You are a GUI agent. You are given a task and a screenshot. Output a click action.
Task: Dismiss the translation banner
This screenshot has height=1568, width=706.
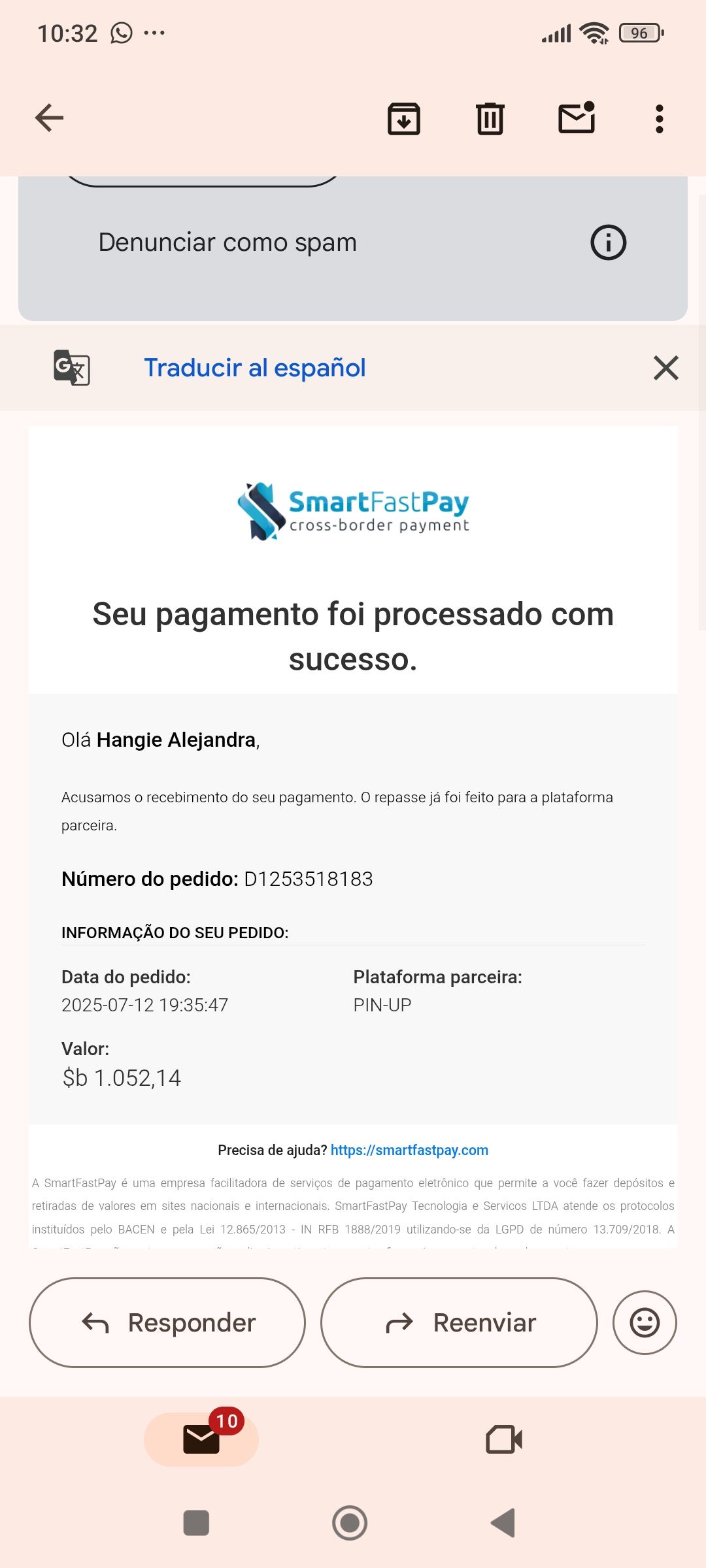[665, 368]
